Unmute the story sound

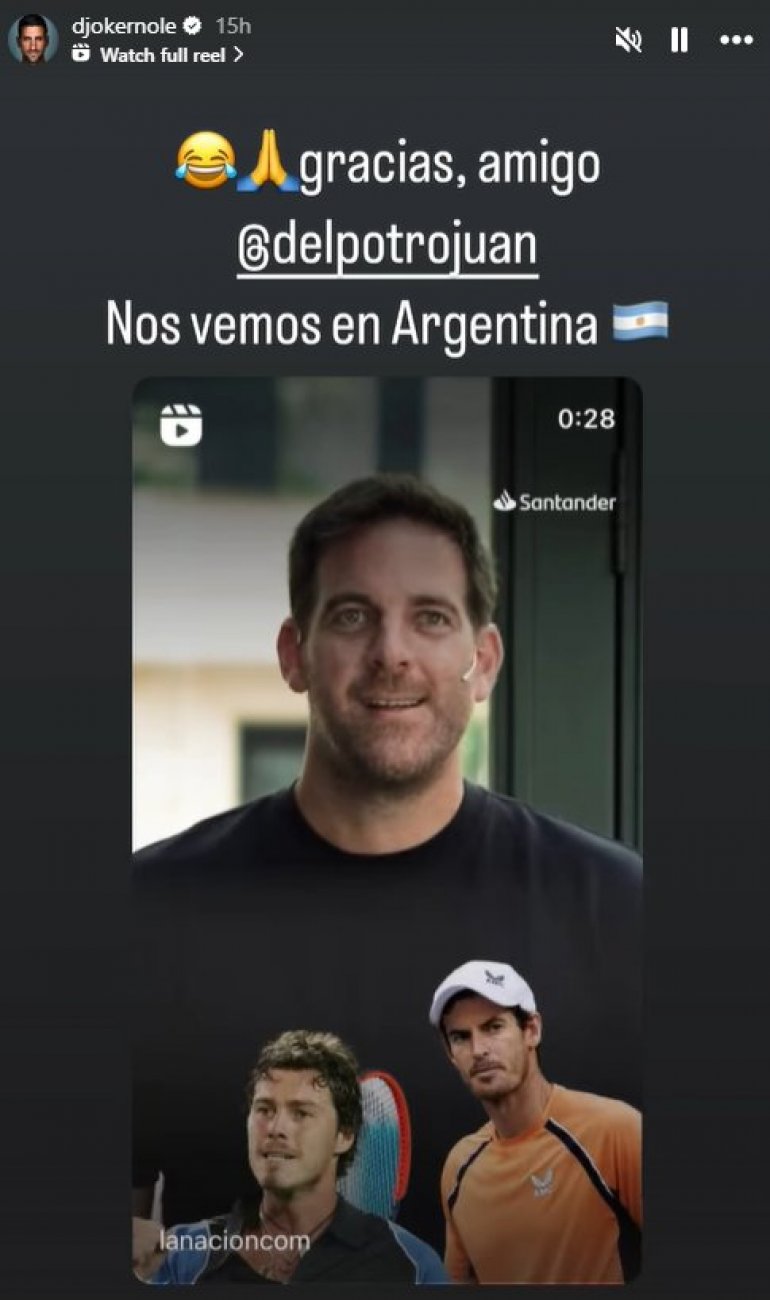tap(628, 40)
